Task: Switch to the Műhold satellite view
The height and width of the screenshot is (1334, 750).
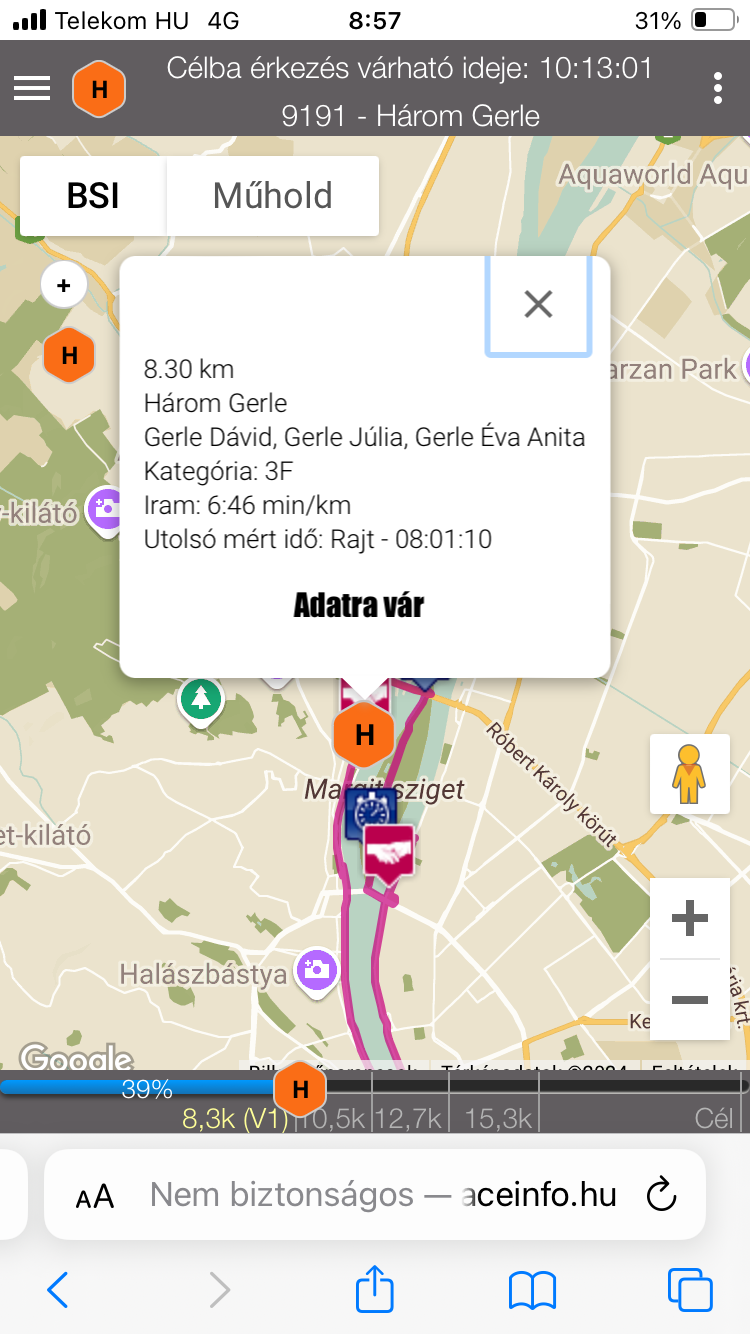Action: (272, 196)
